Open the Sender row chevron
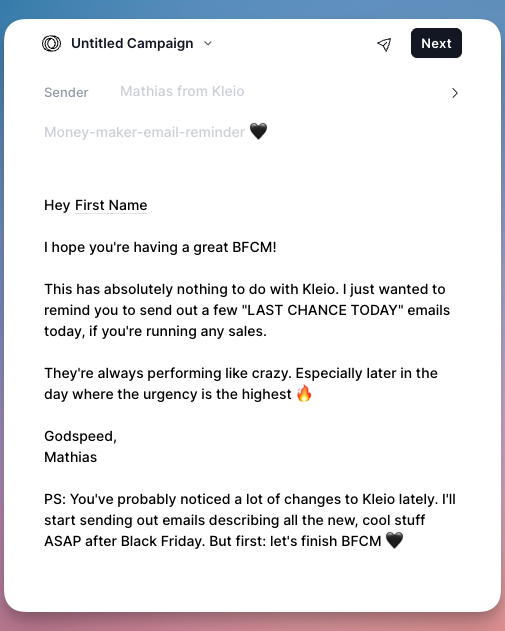 [x=455, y=93]
